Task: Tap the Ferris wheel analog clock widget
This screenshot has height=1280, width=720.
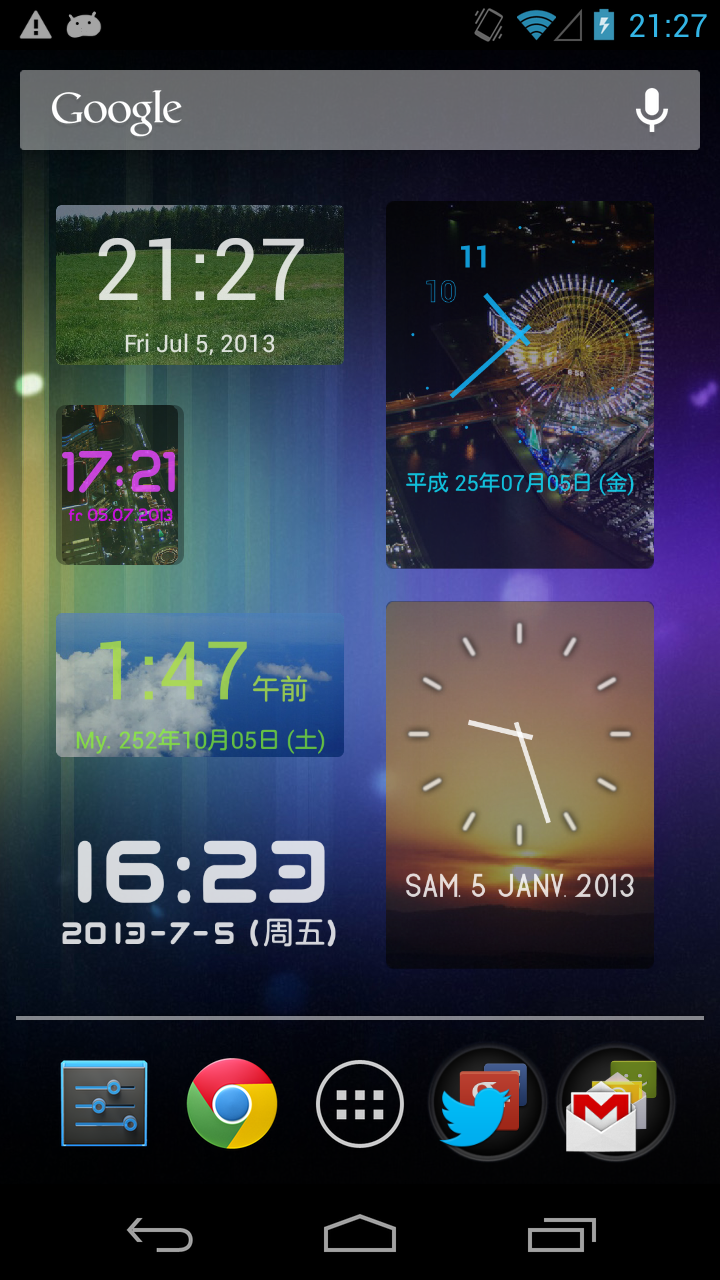Action: pos(520,385)
